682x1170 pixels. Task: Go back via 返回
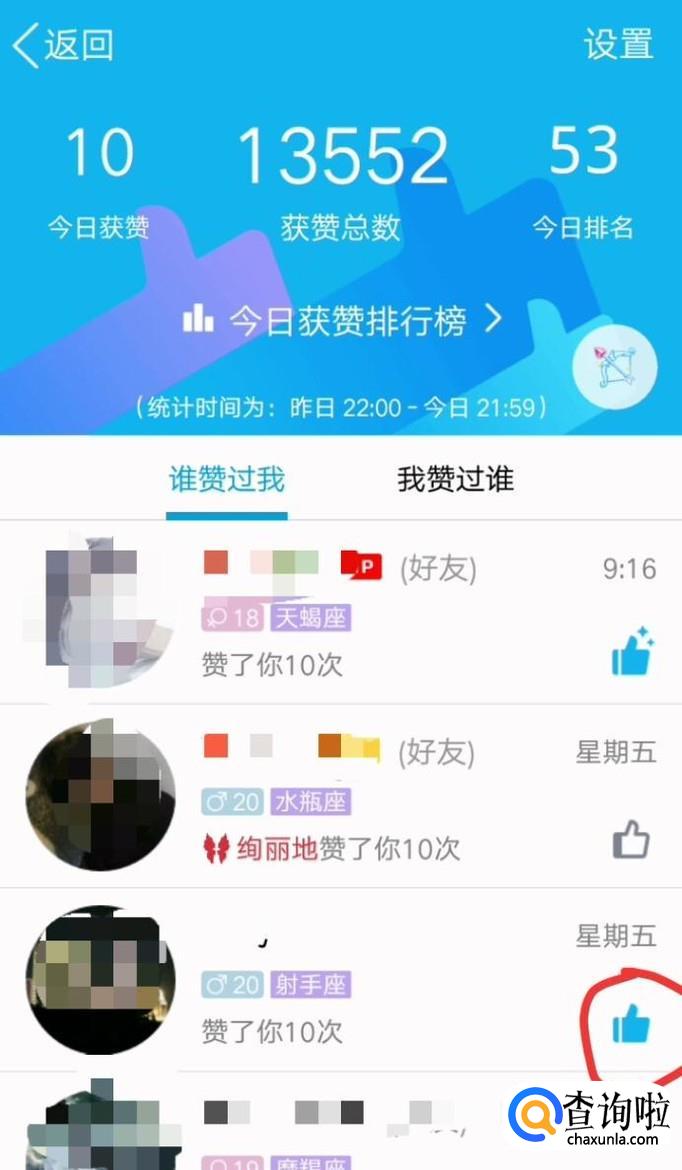click(62, 46)
